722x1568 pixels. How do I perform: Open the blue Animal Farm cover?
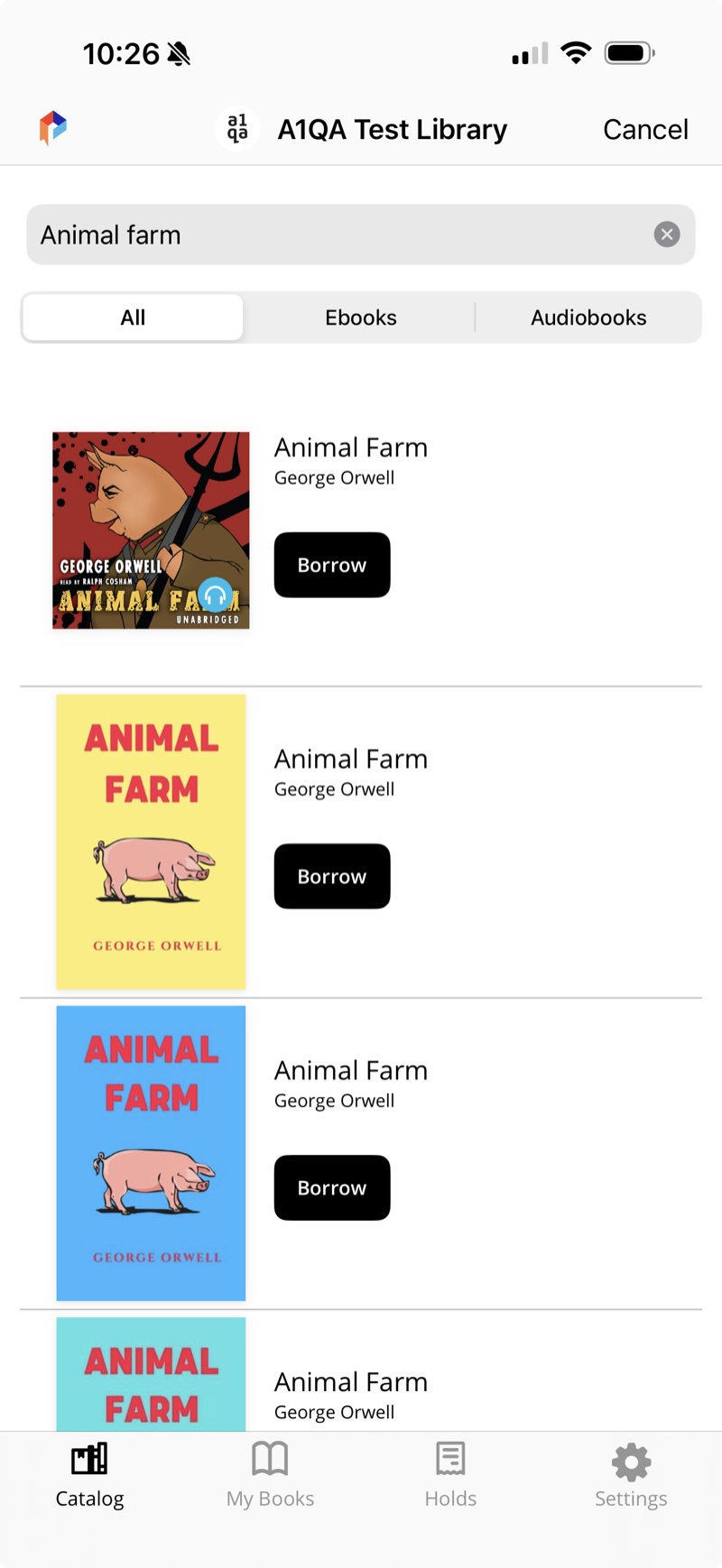tap(151, 1152)
